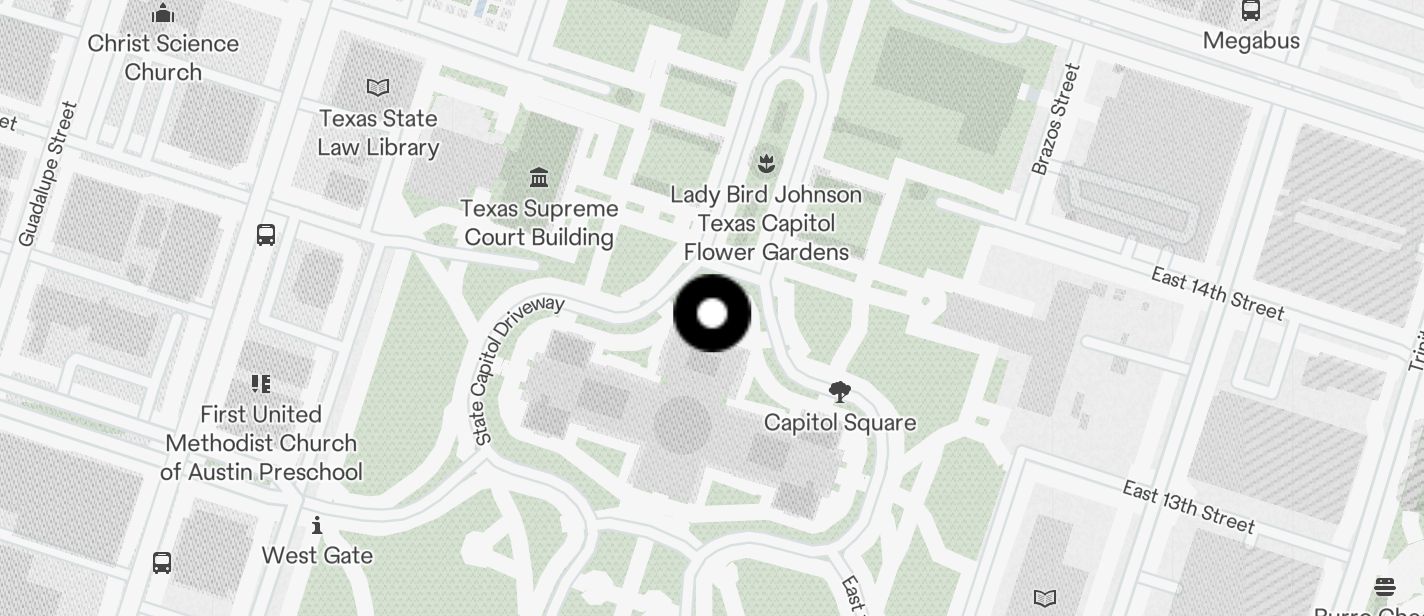Select the Lady Bird Johnson Flower Gardens marker
Viewport: 1424px width, 616px height.
pos(767,163)
